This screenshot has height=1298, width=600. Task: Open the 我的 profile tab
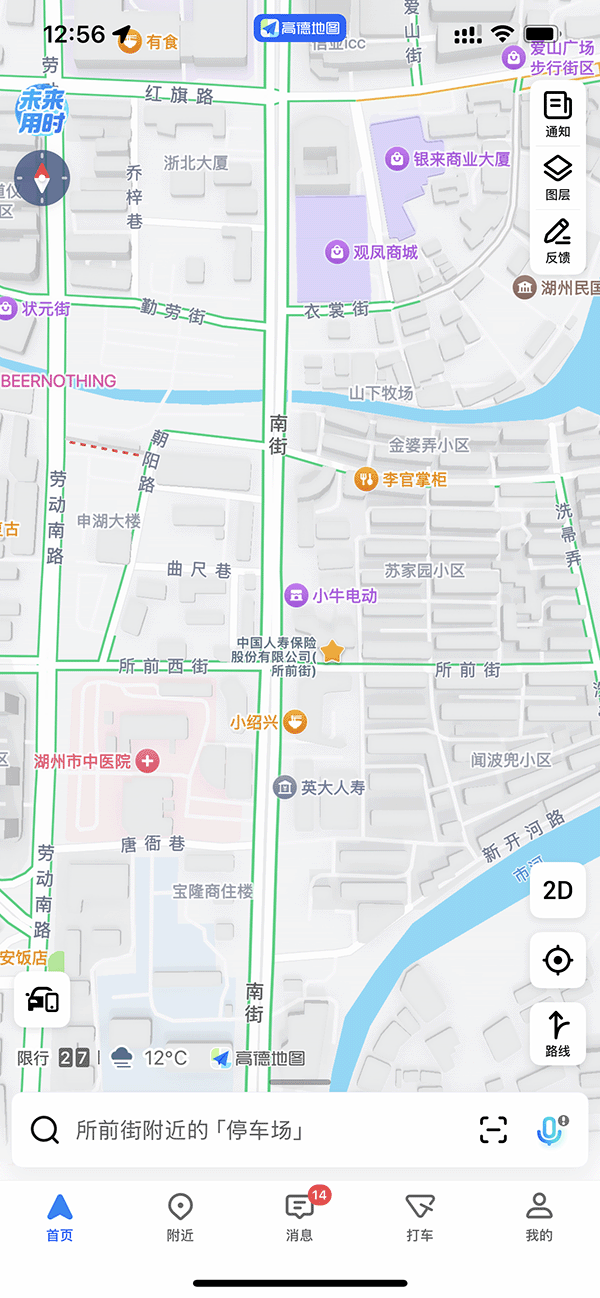[x=539, y=1216]
